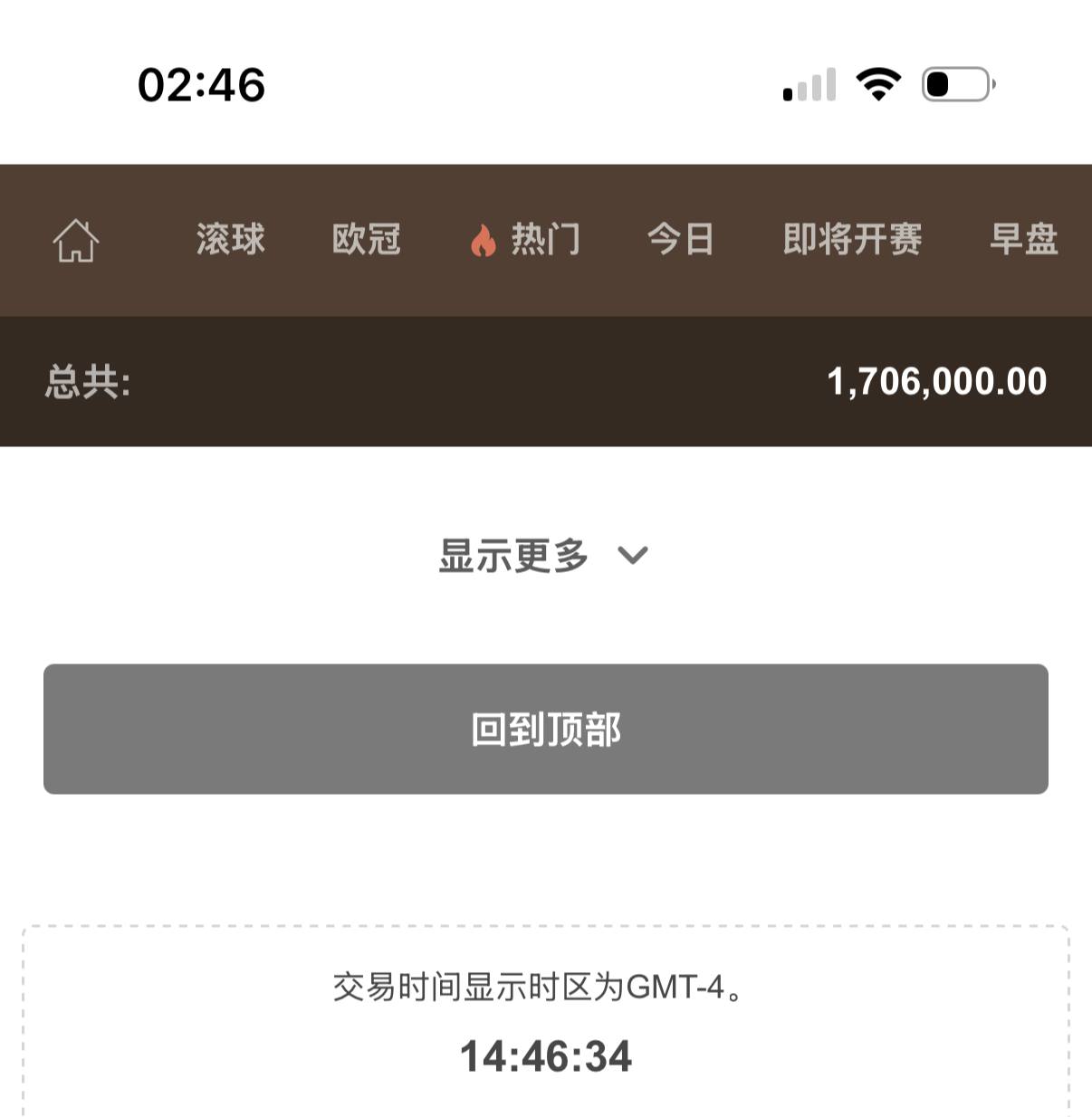
Task: Open the 热门 tab
Action: (525, 240)
